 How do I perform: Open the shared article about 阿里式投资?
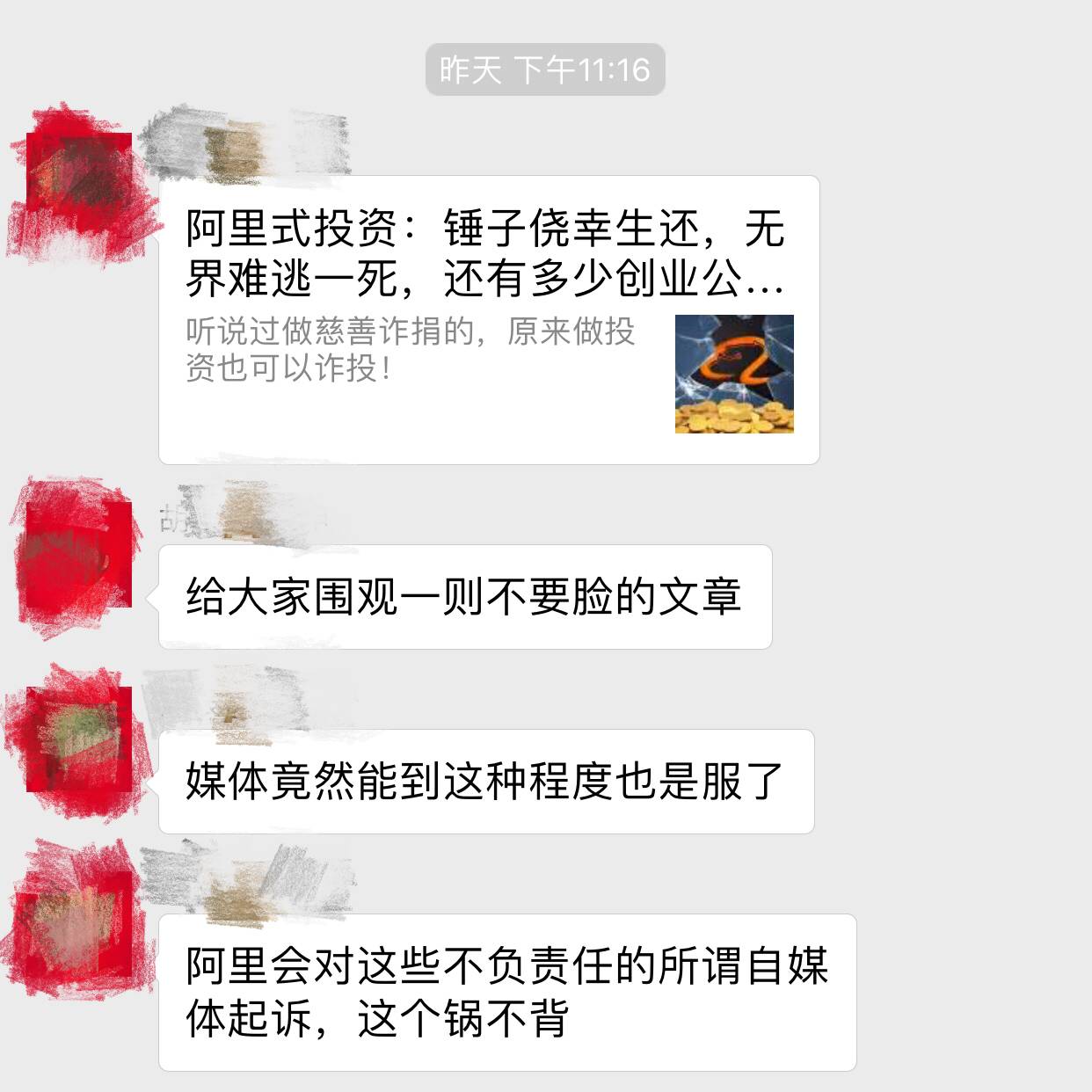tap(488, 320)
